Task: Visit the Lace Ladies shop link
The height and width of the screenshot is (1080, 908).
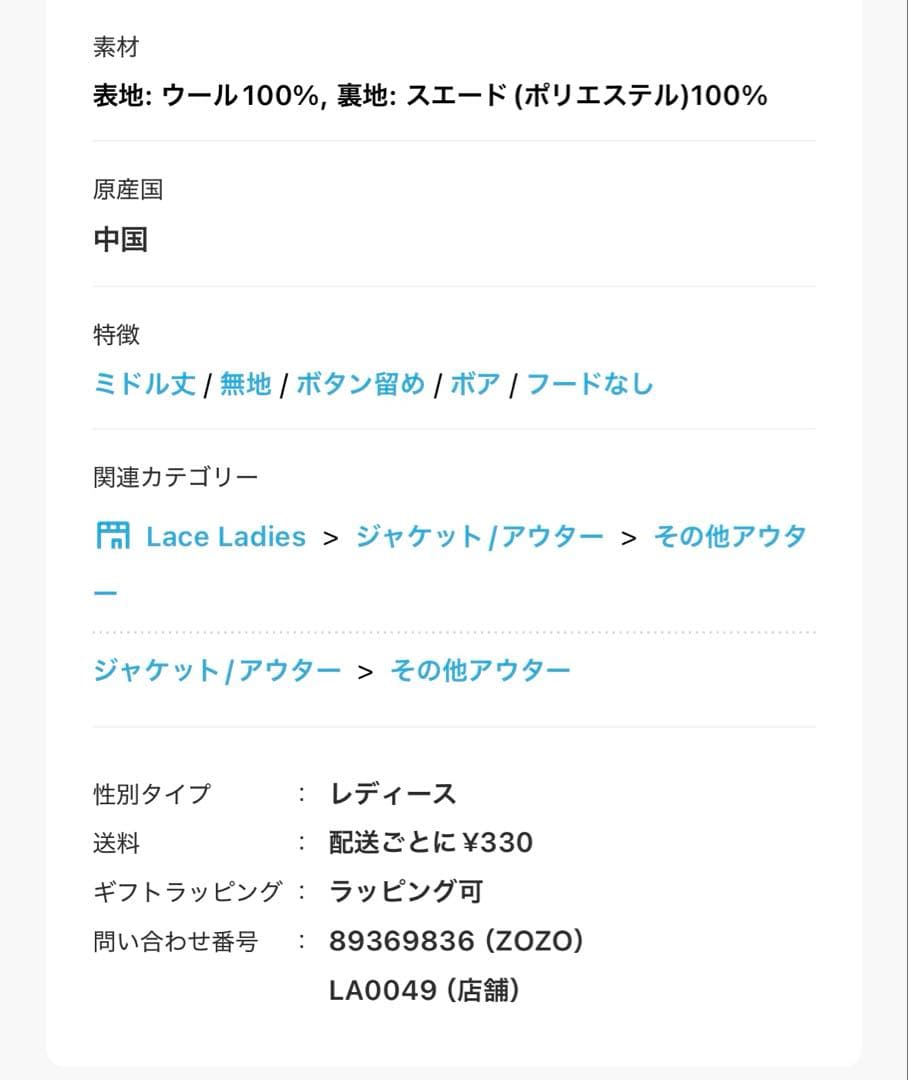Action: click(225, 537)
